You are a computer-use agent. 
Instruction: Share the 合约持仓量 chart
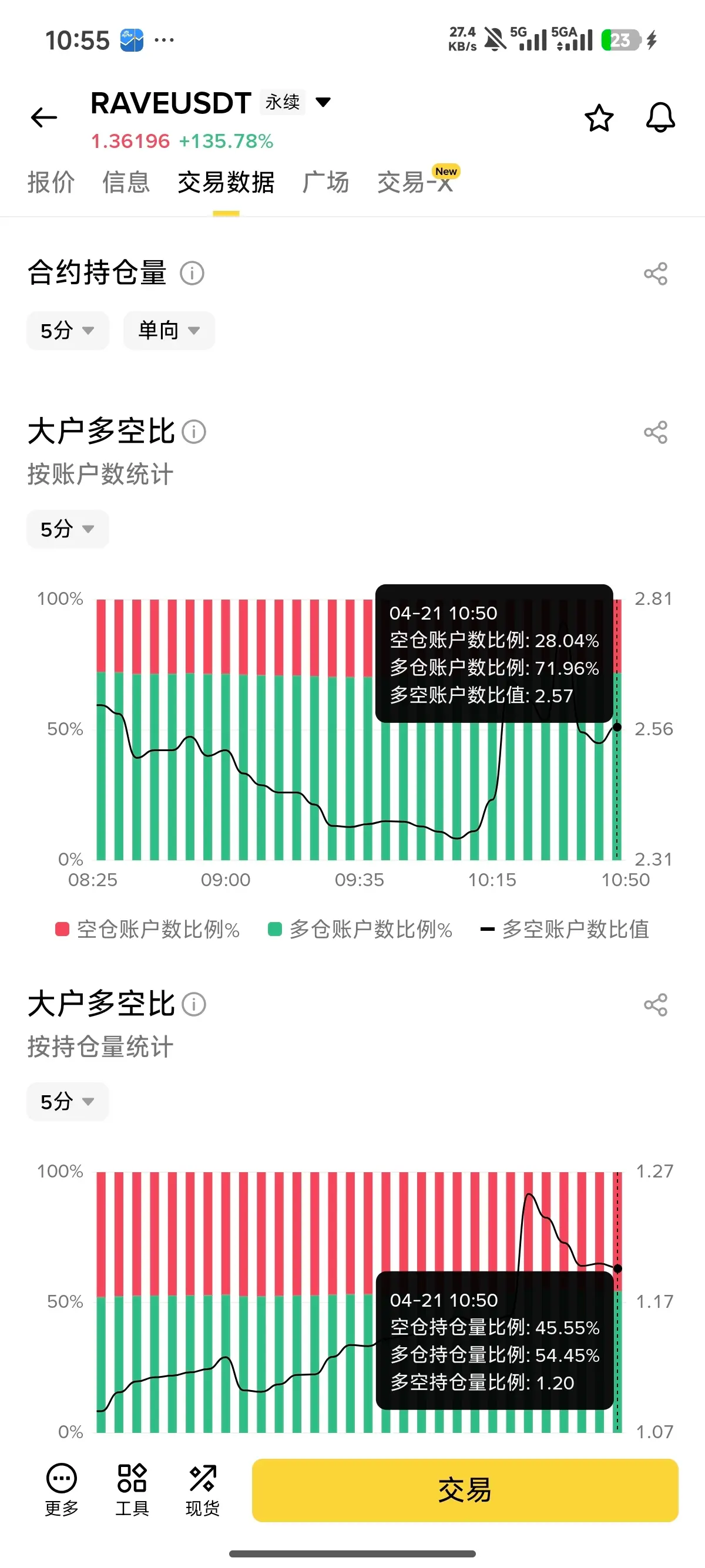tap(656, 275)
